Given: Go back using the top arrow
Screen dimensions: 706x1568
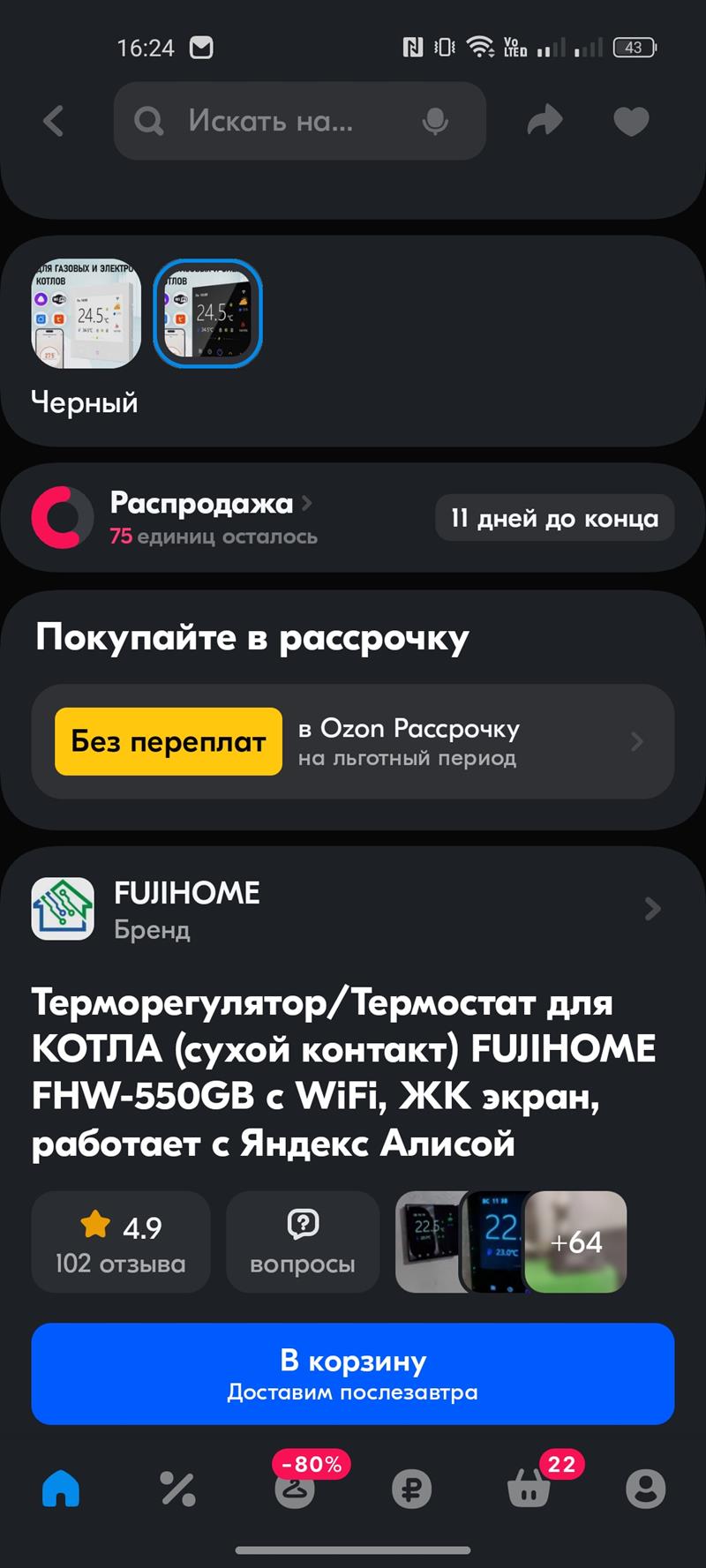Looking at the screenshot, I should [x=54, y=121].
